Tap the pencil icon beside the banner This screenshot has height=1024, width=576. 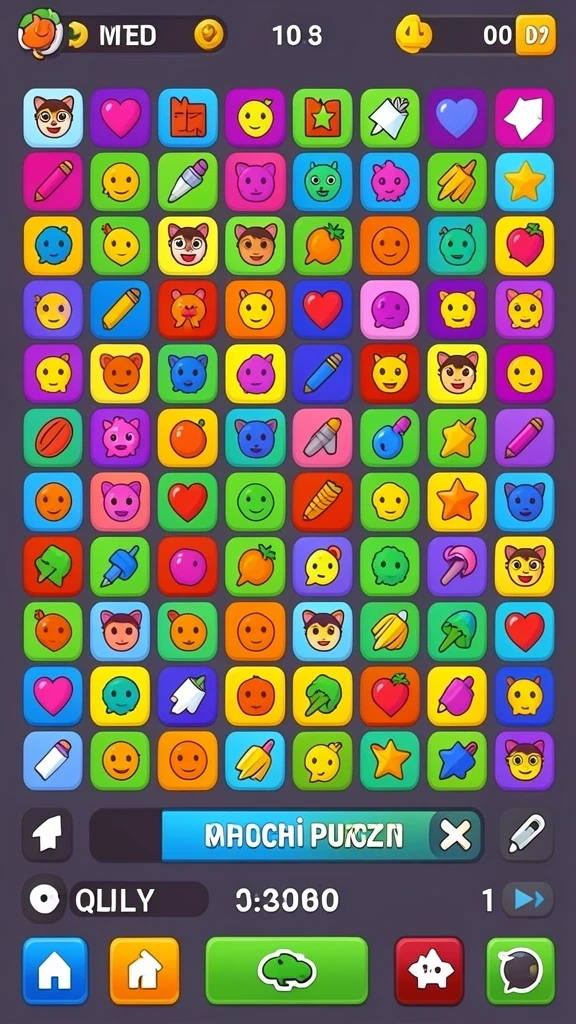526,834
